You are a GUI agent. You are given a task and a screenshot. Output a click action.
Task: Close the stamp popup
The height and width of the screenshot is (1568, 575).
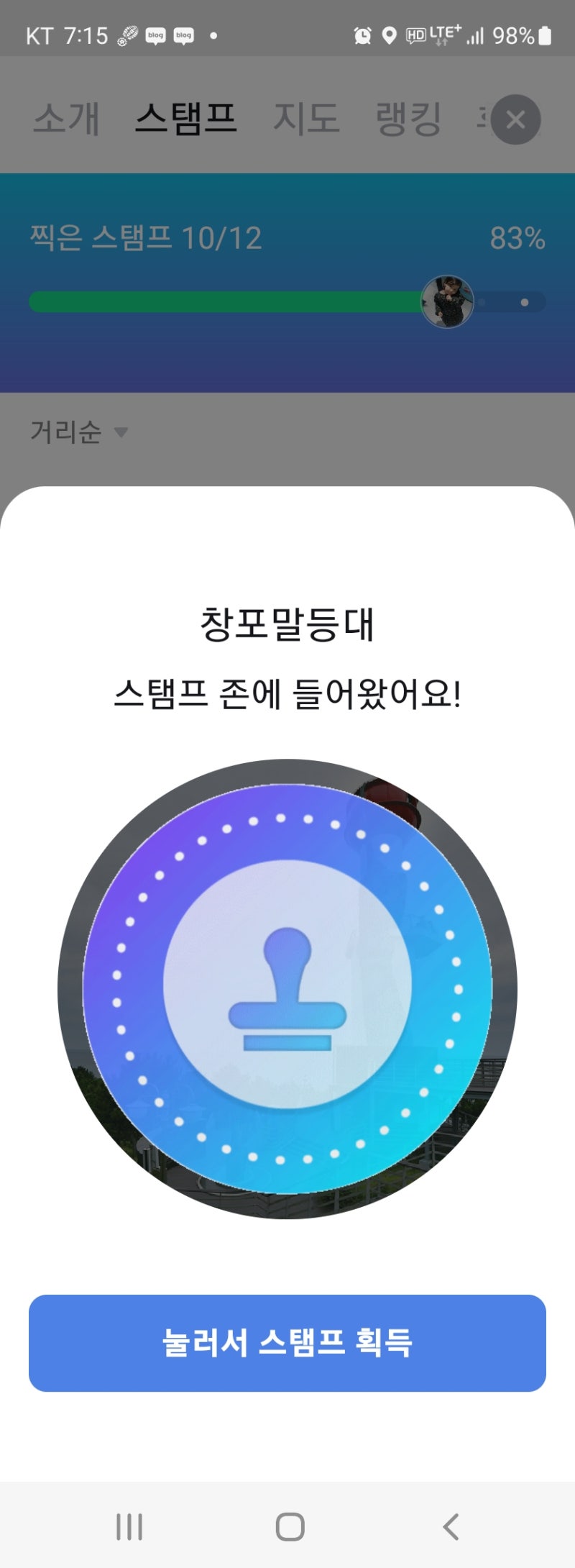coord(515,119)
